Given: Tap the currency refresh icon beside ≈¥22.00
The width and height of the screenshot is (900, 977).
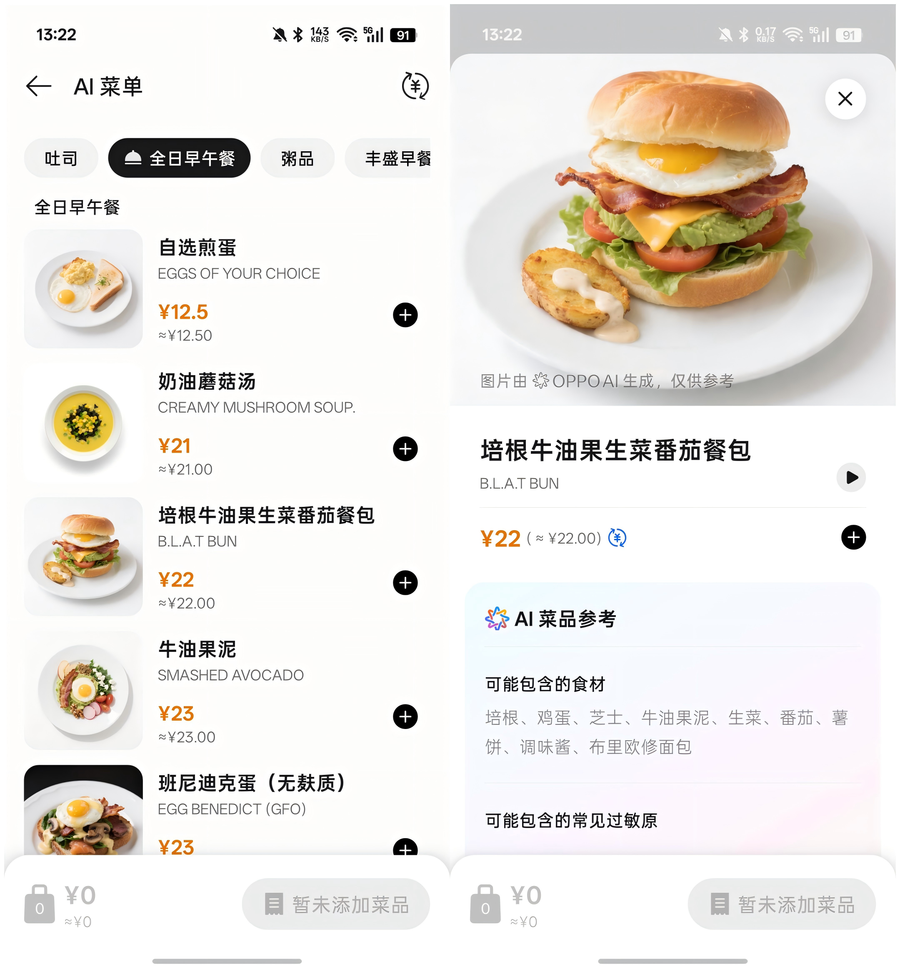Looking at the screenshot, I should [x=618, y=538].
